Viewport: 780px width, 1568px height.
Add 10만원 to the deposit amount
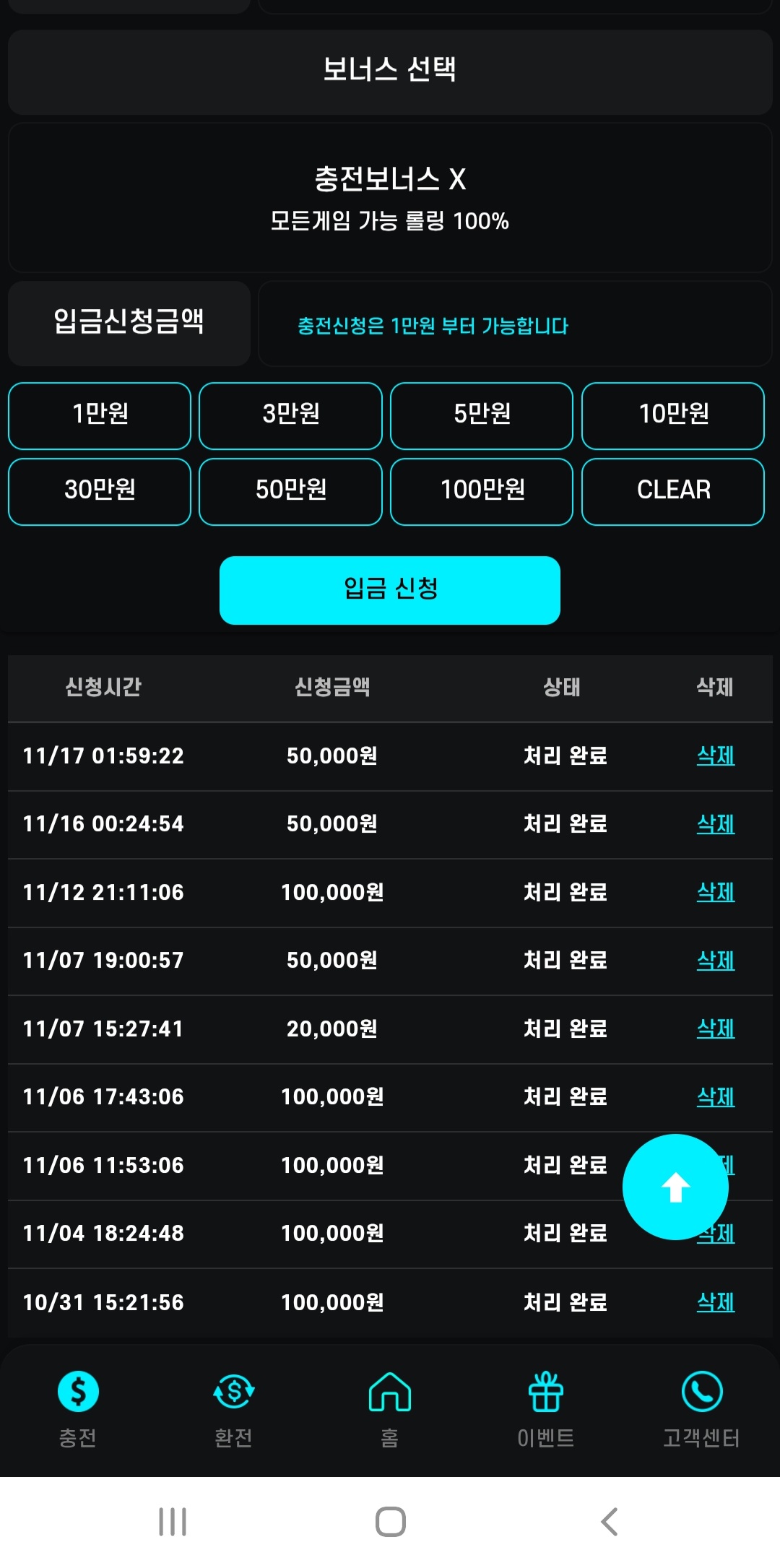(x=673, y=415)
